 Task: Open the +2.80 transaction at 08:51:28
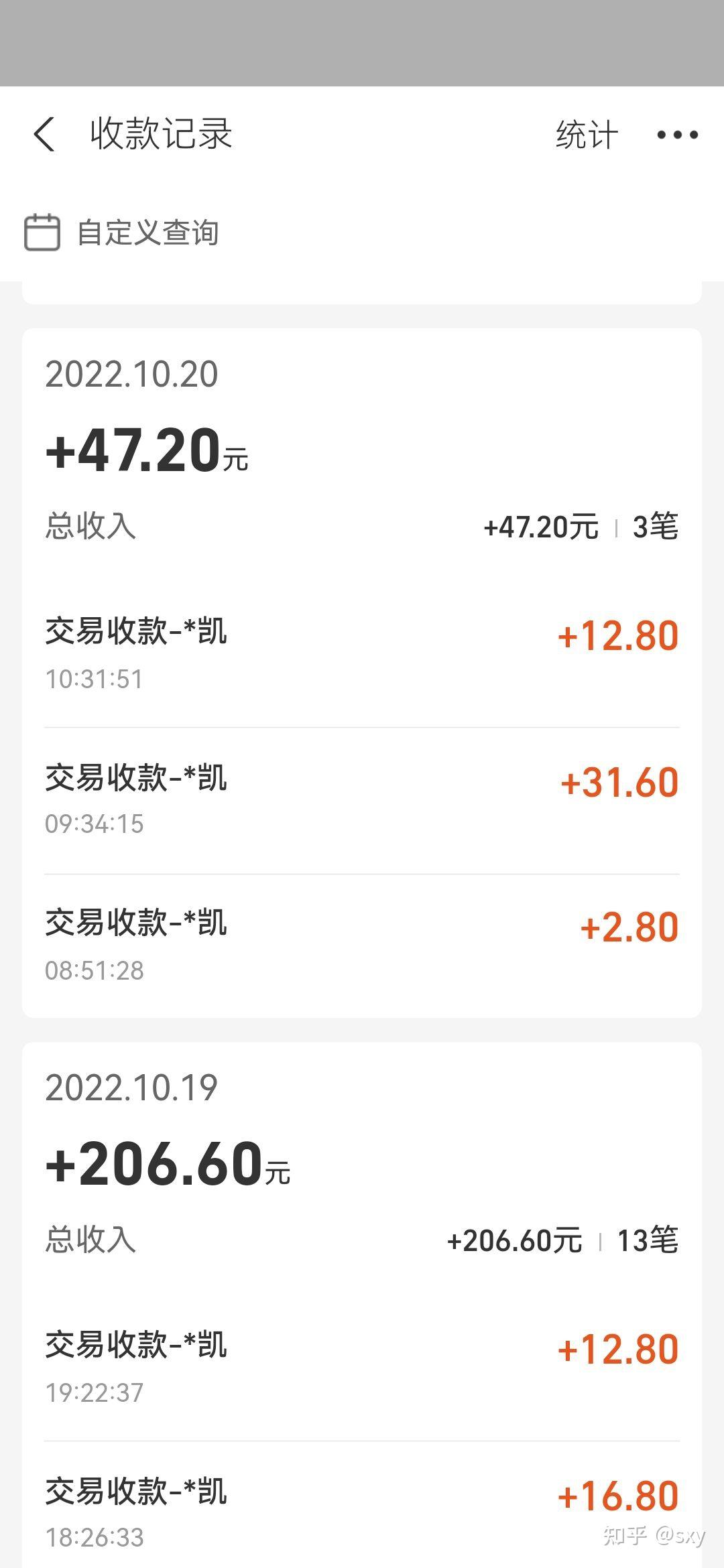(362, 945)
